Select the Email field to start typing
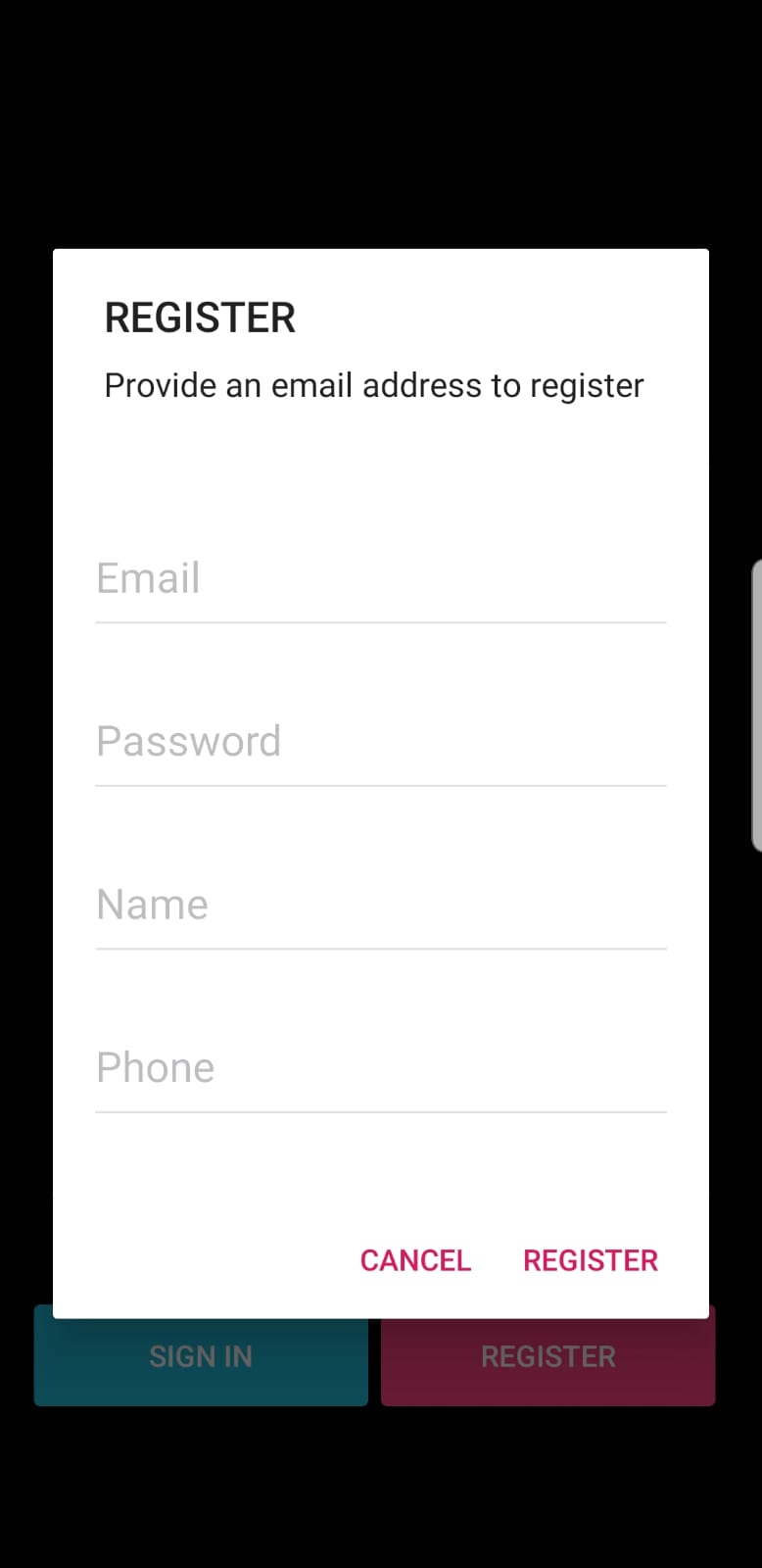The image size is (762, 1568). [381, 578]
